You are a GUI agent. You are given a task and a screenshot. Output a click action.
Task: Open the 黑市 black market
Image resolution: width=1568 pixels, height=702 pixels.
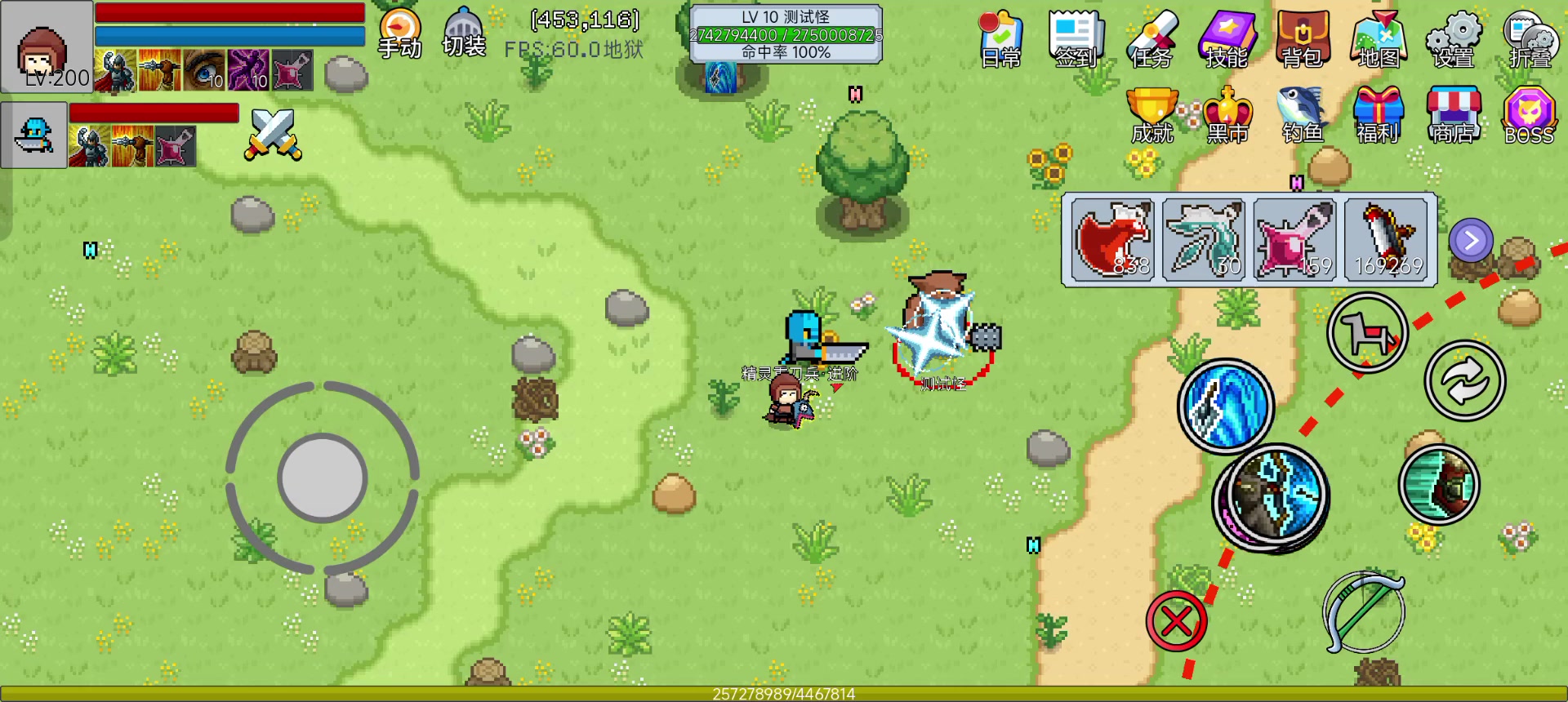[1227, 114]
